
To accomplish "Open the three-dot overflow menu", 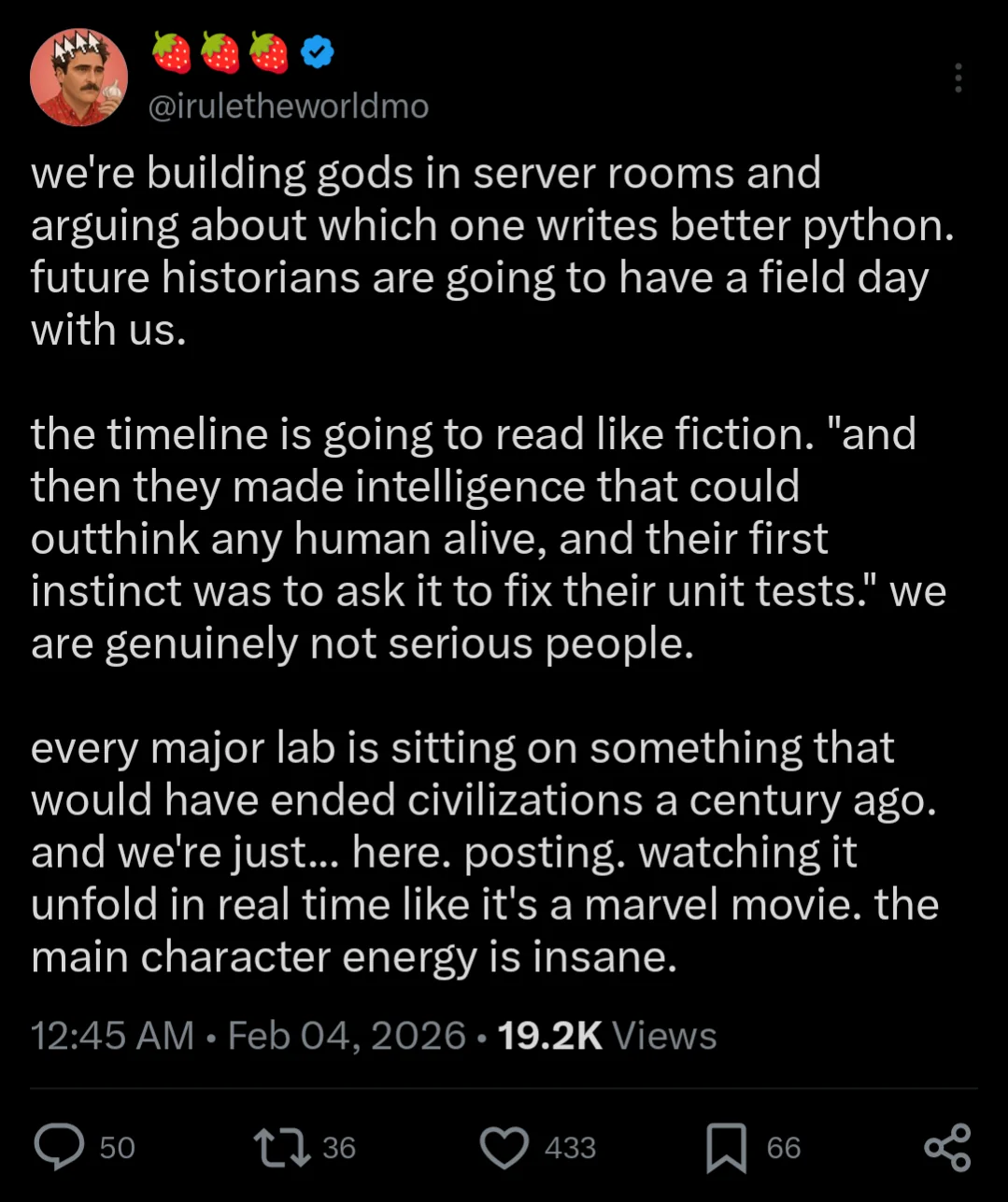I will pyautogui.click(x=958, y=78).
